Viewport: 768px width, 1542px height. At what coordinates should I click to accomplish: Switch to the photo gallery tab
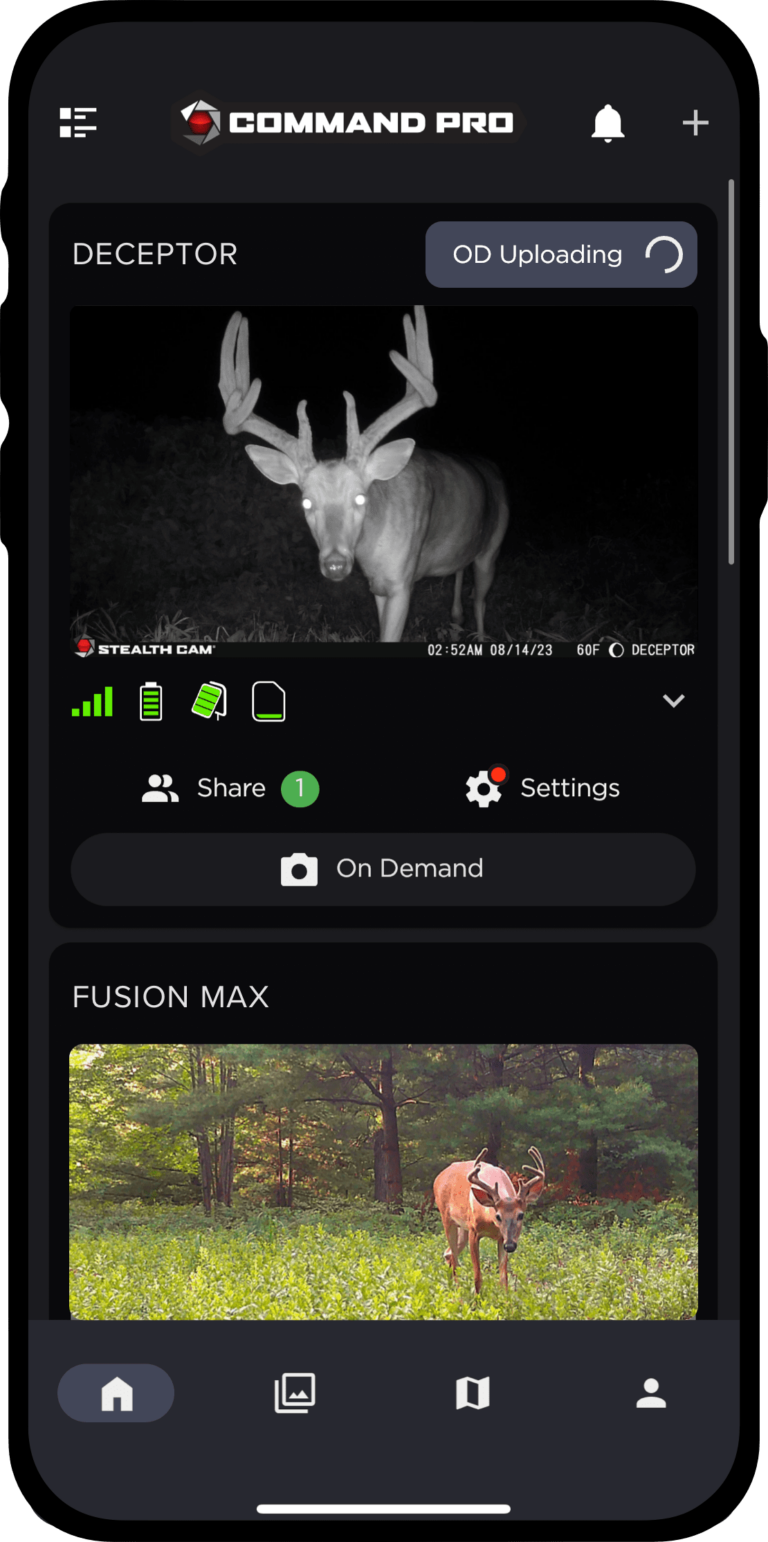[x=295, y=1393]
